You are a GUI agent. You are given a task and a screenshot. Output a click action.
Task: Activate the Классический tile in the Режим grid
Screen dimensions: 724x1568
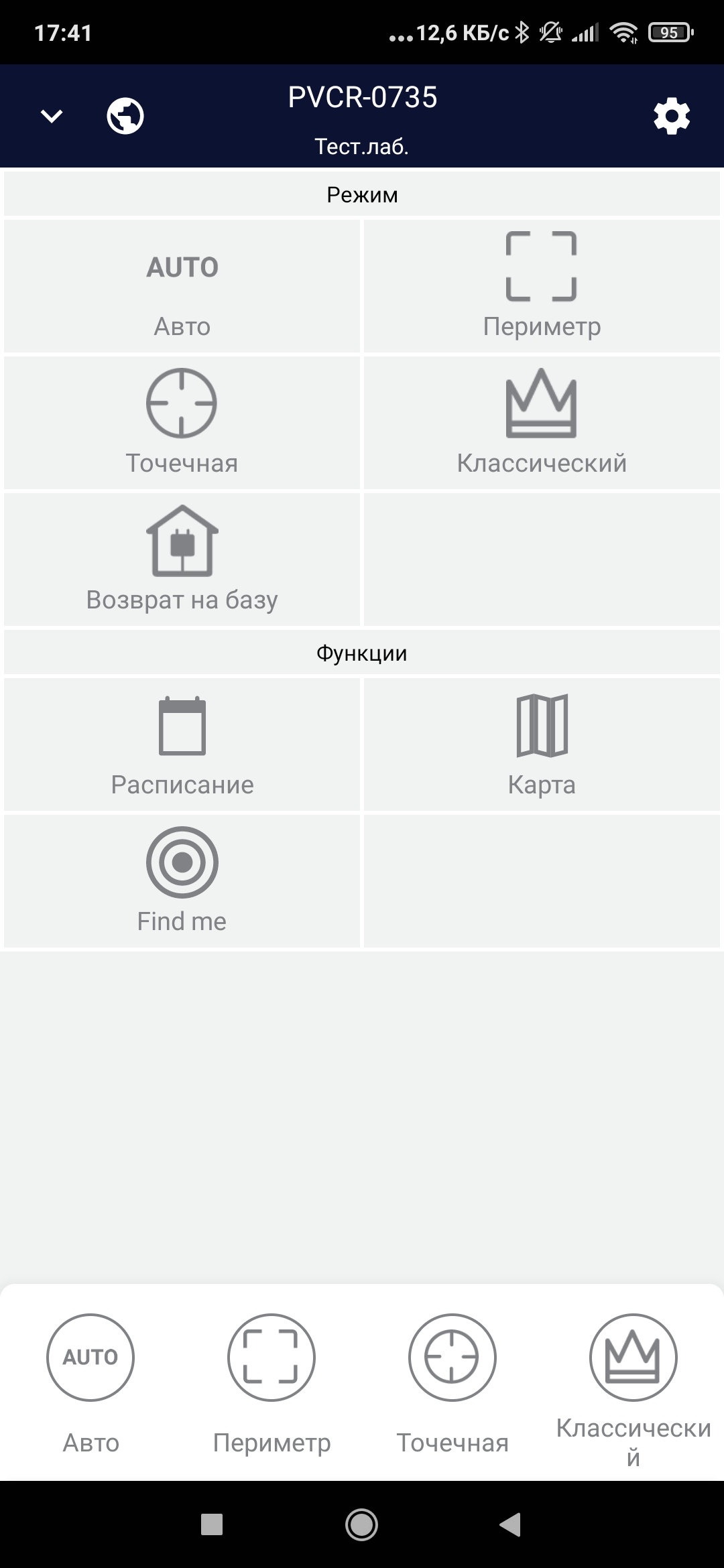coord(542,423)
